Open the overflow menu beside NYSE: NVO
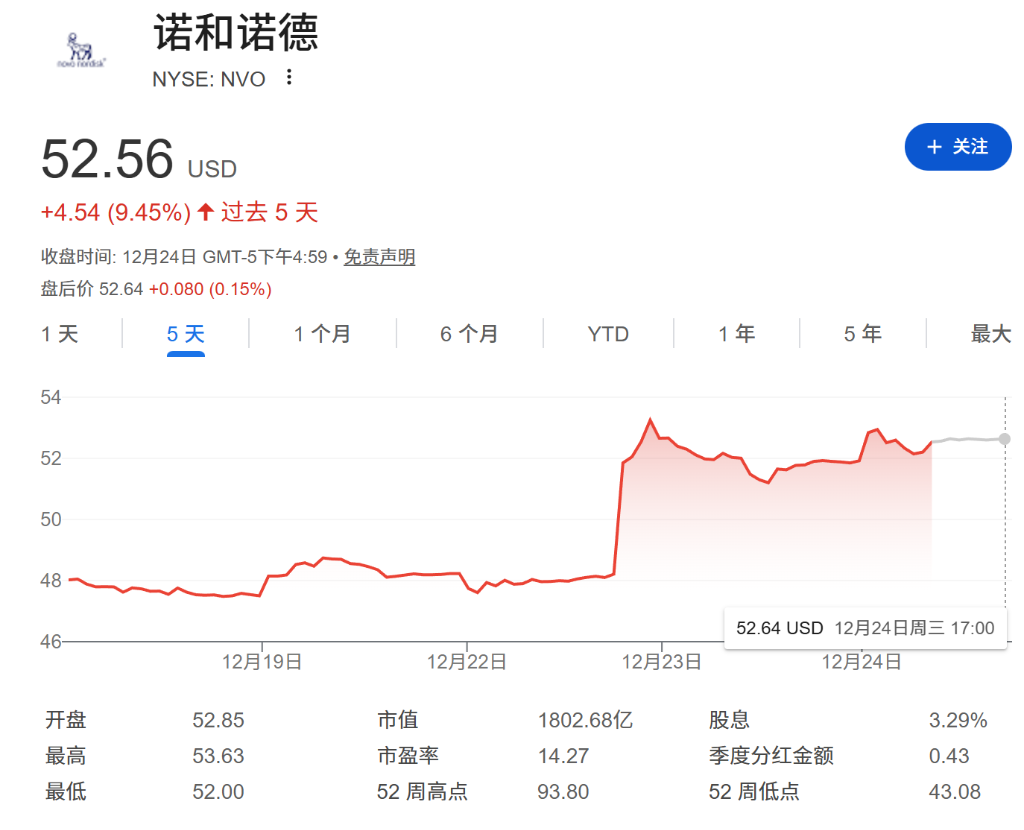This screenshot has width=1024, height=830. click(289, 78)
